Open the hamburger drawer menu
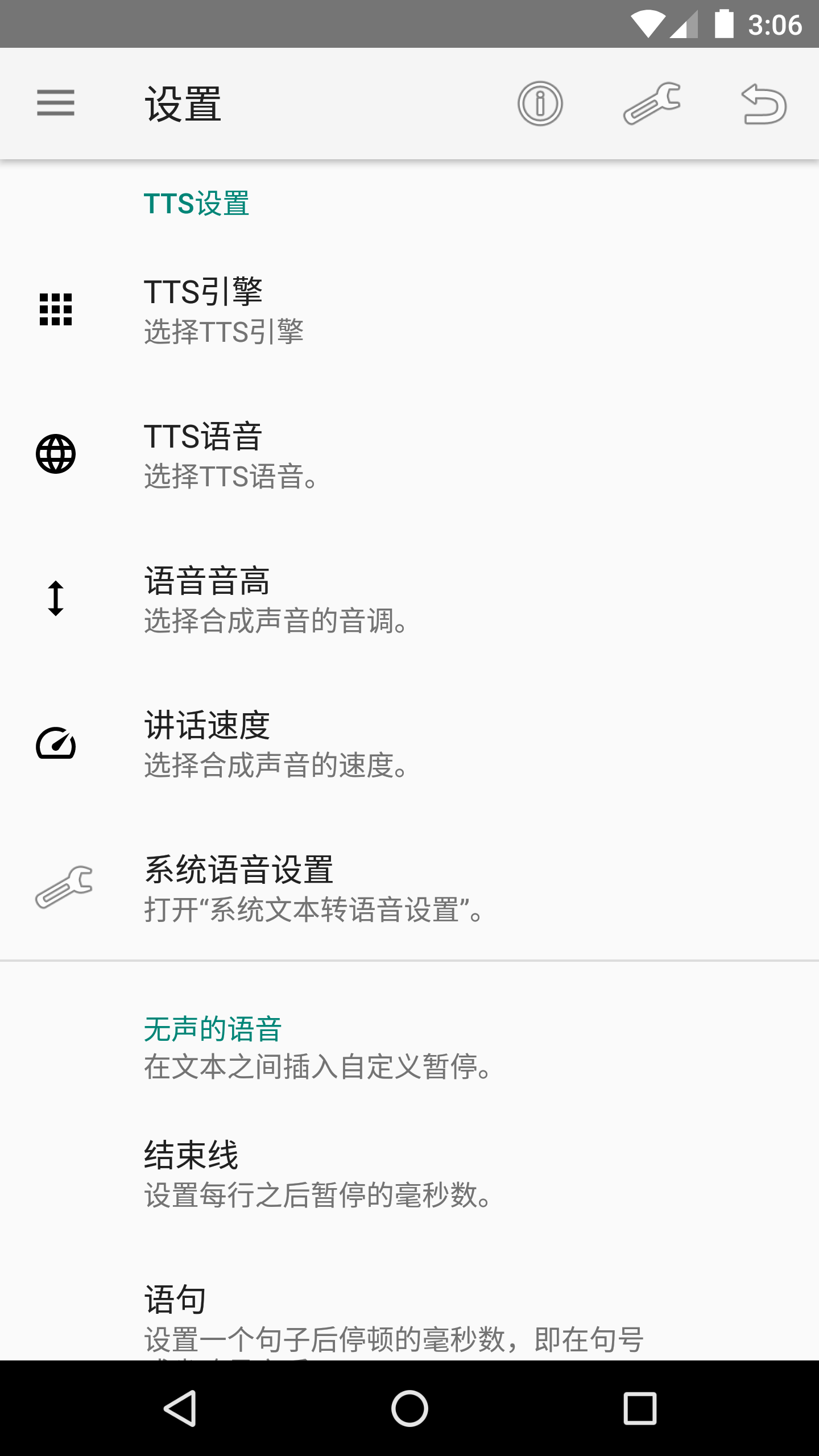This screenshot has width=819, height=1456. [x=56, y=103]
